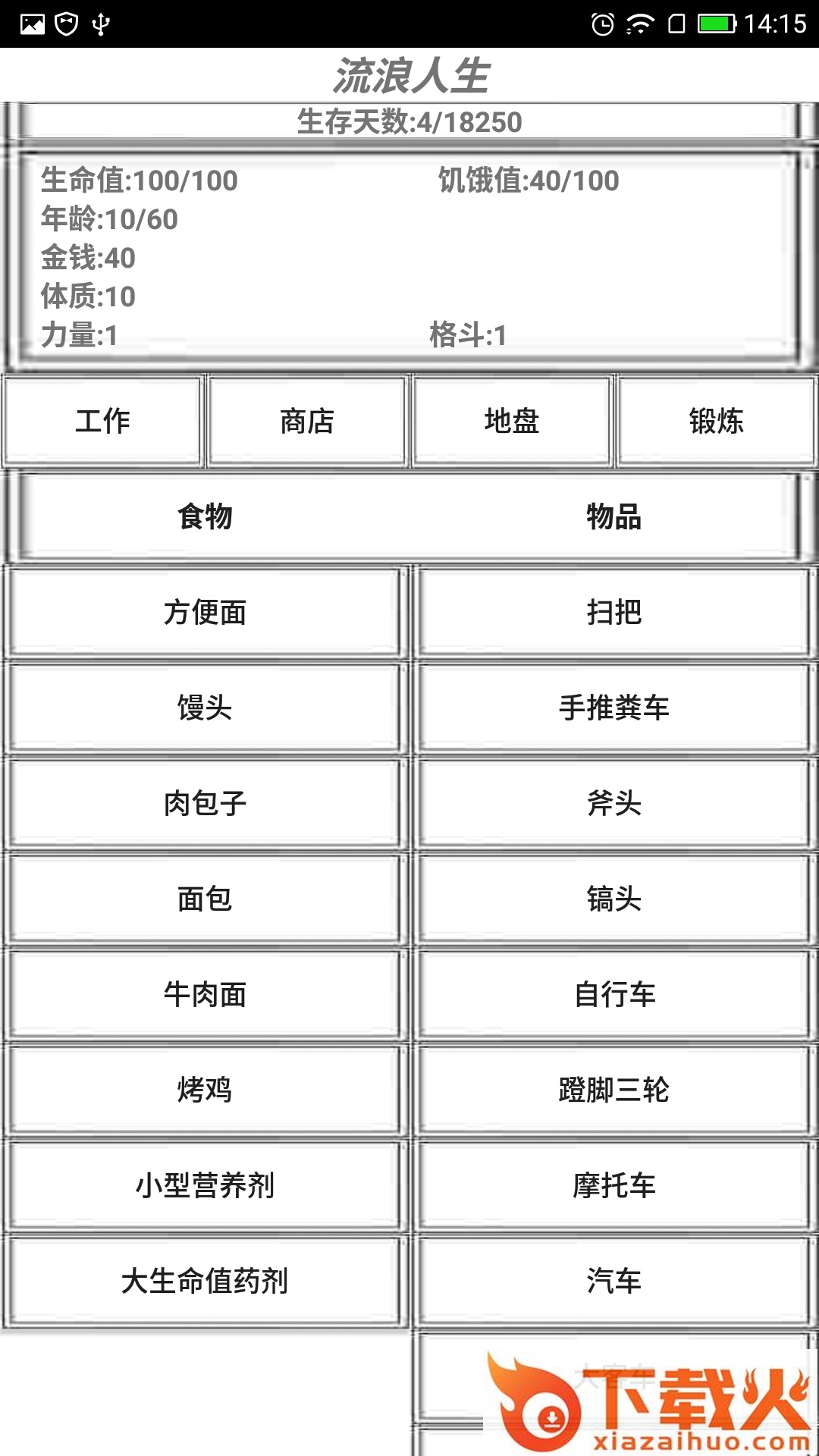Select the 烤鸡 item
The height and width of the screenshot is (1456, 819).
pos(205,1090)
